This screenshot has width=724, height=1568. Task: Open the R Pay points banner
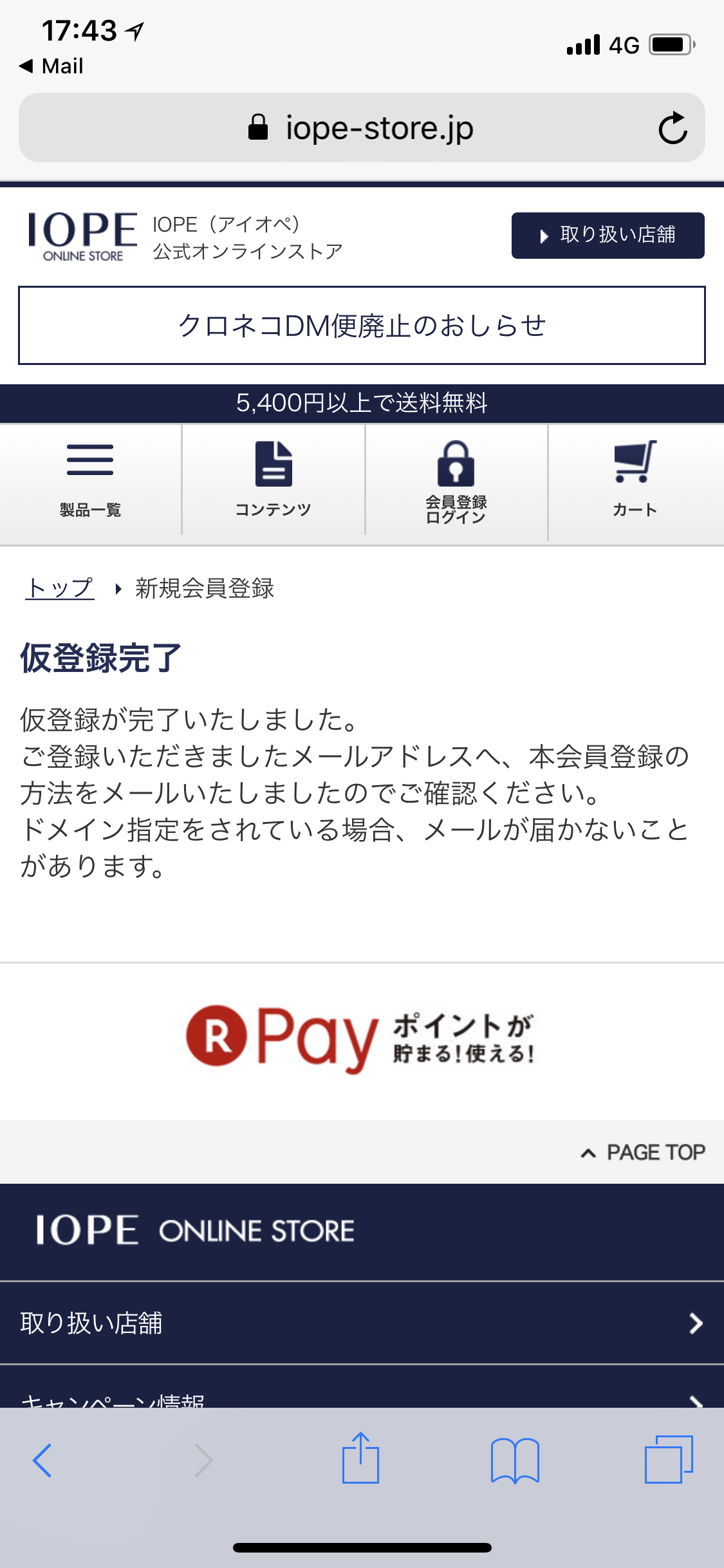point(362,1038)
